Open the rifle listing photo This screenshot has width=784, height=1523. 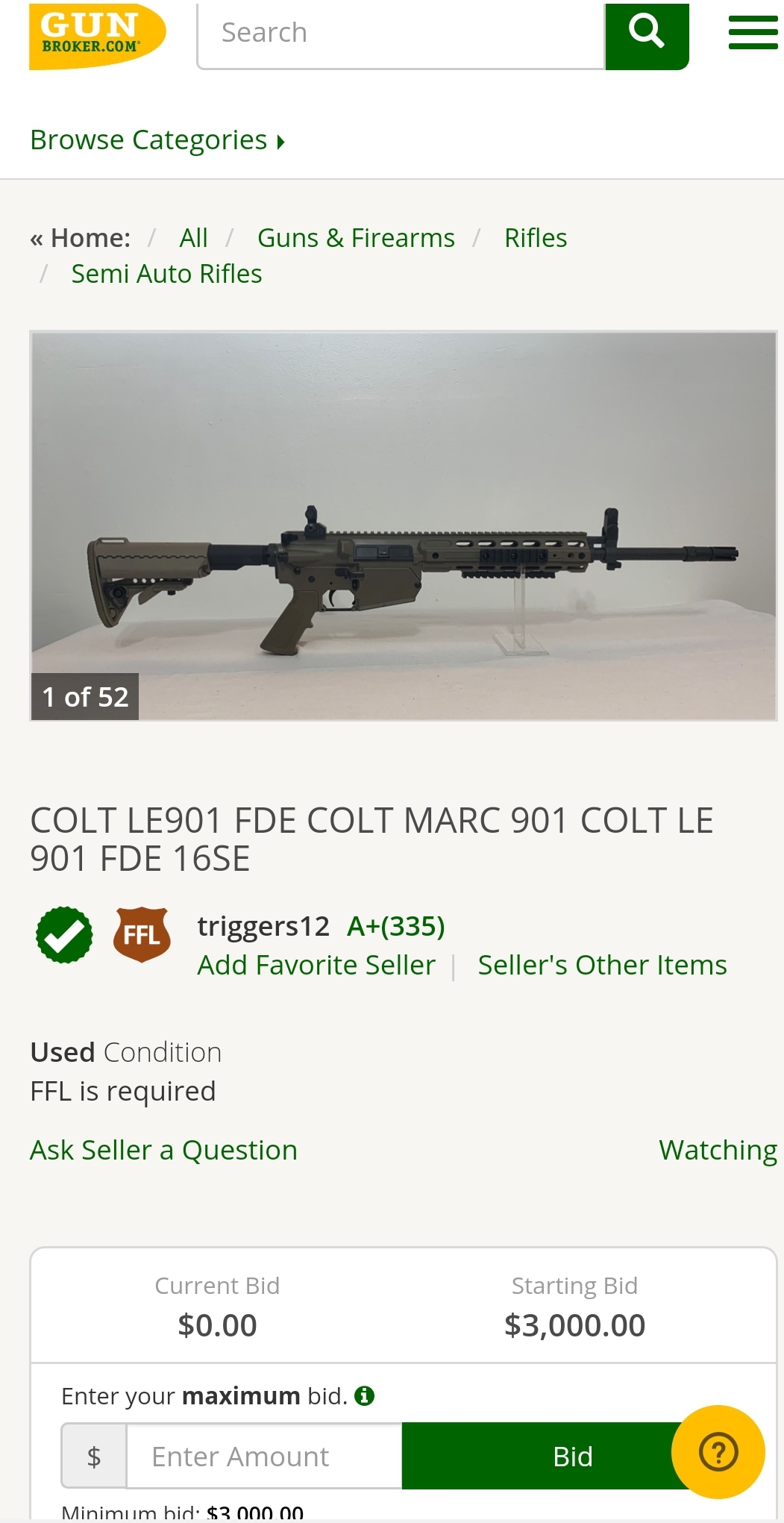pyautogui.click(x=403, y=526)
